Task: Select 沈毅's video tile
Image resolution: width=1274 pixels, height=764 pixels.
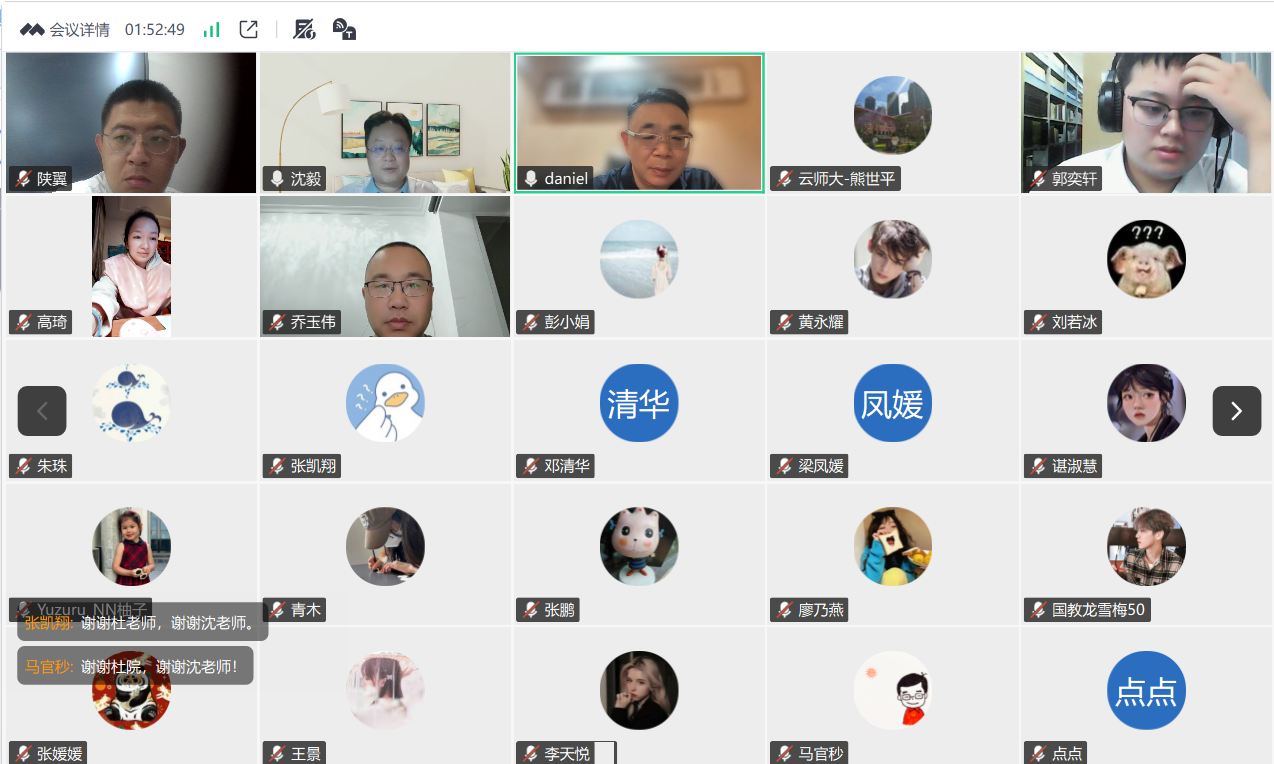Action: coord(385,122)
